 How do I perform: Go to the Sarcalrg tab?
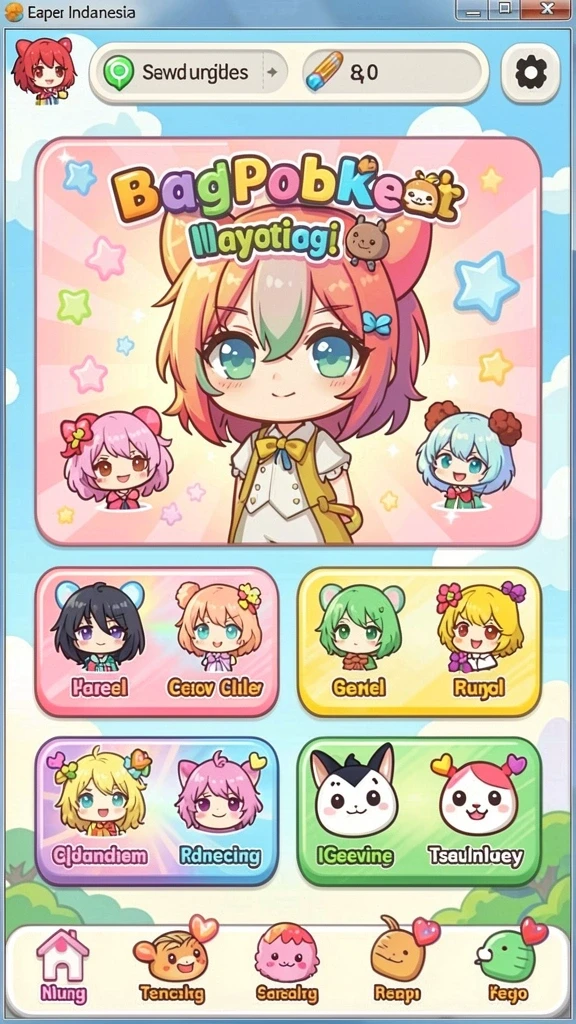287,965
